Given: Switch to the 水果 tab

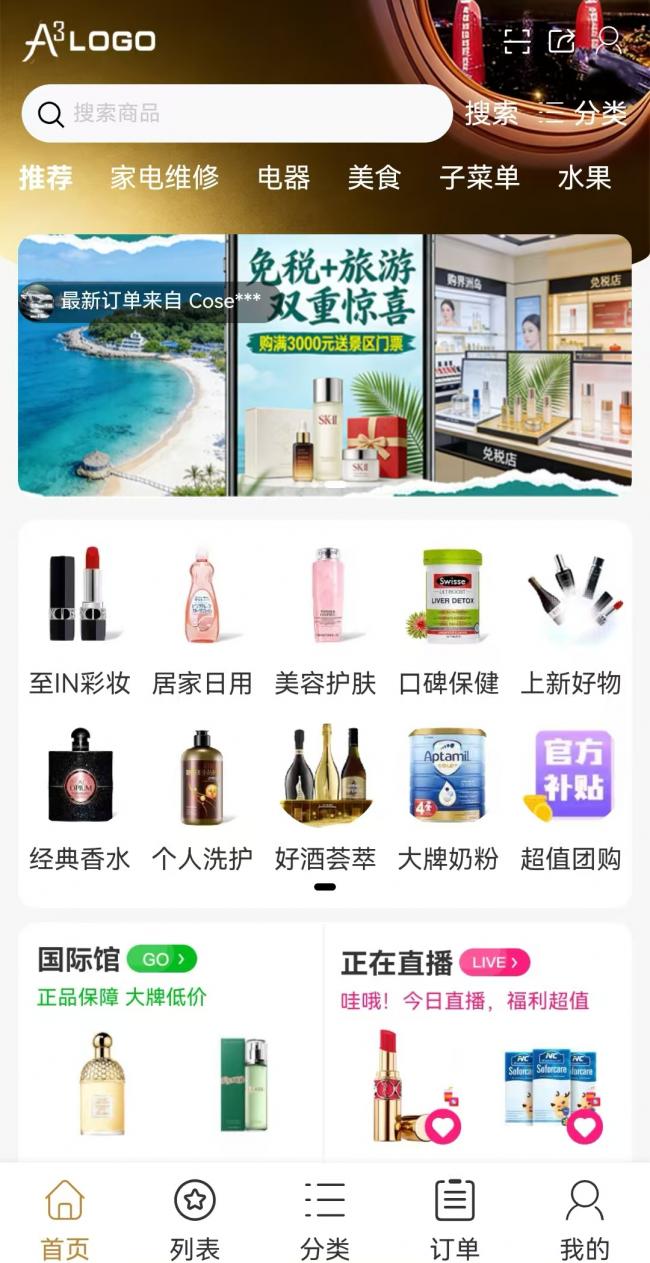Looking at the screenshot, I should (x=584, y=178).
